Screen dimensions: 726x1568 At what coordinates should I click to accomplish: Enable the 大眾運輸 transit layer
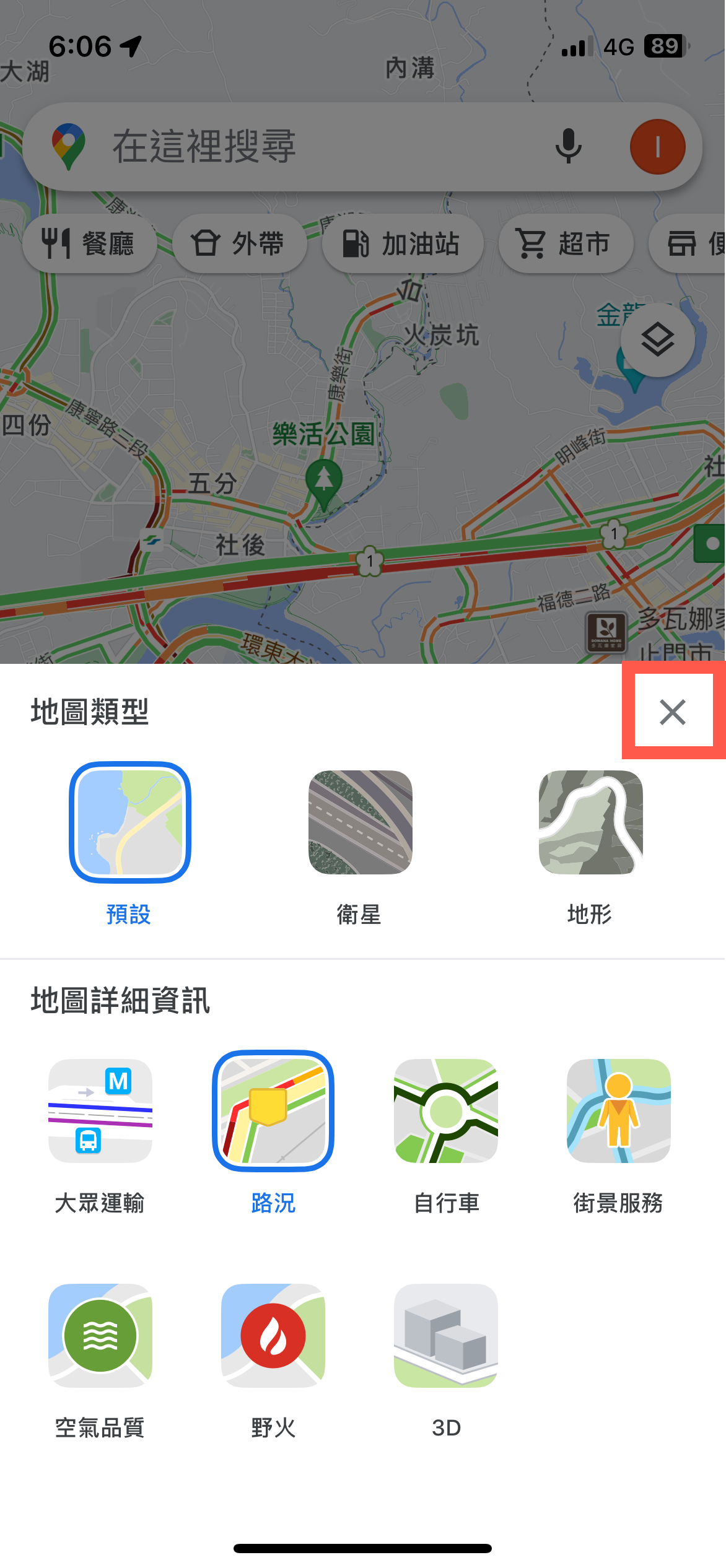(100, 1111)
